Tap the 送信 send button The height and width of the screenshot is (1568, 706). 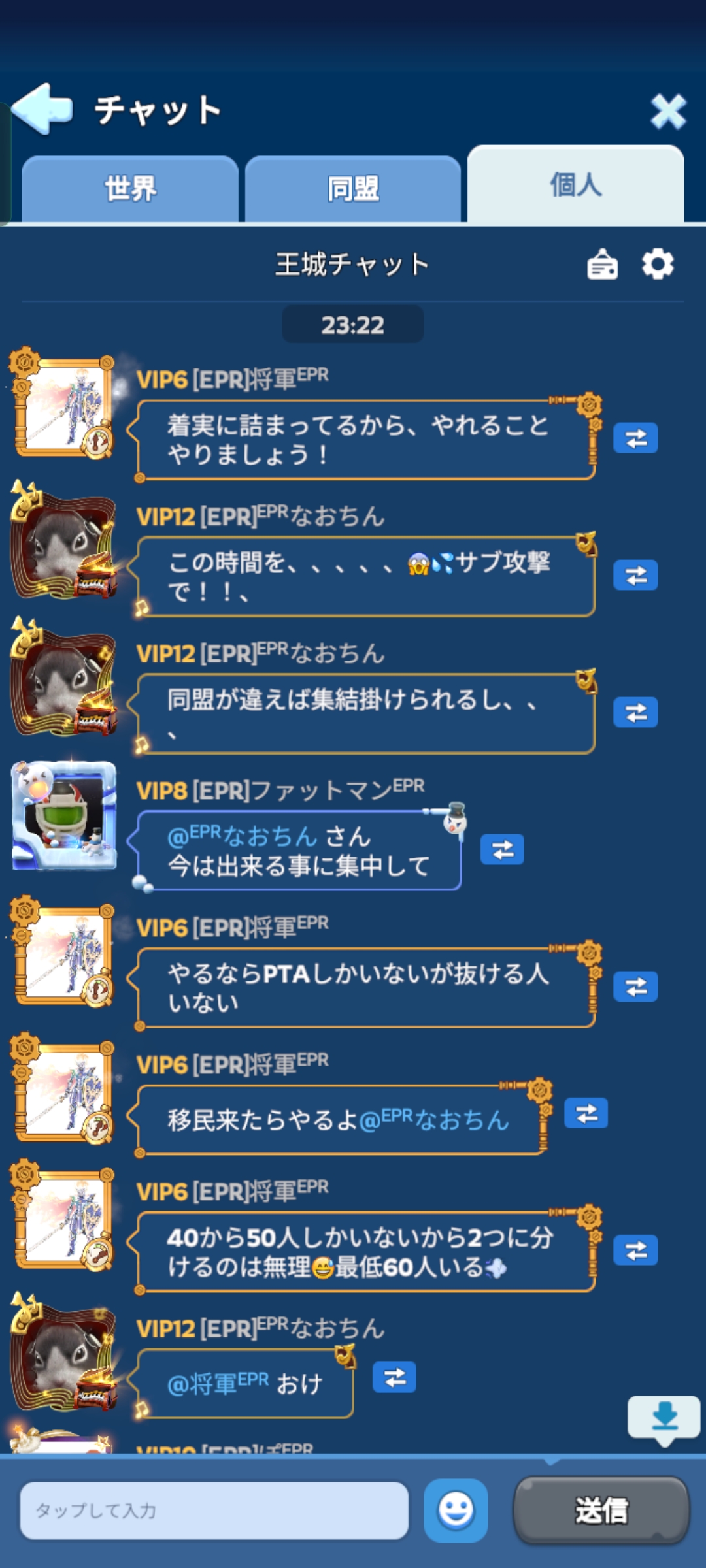click(x=601, y=1510)
